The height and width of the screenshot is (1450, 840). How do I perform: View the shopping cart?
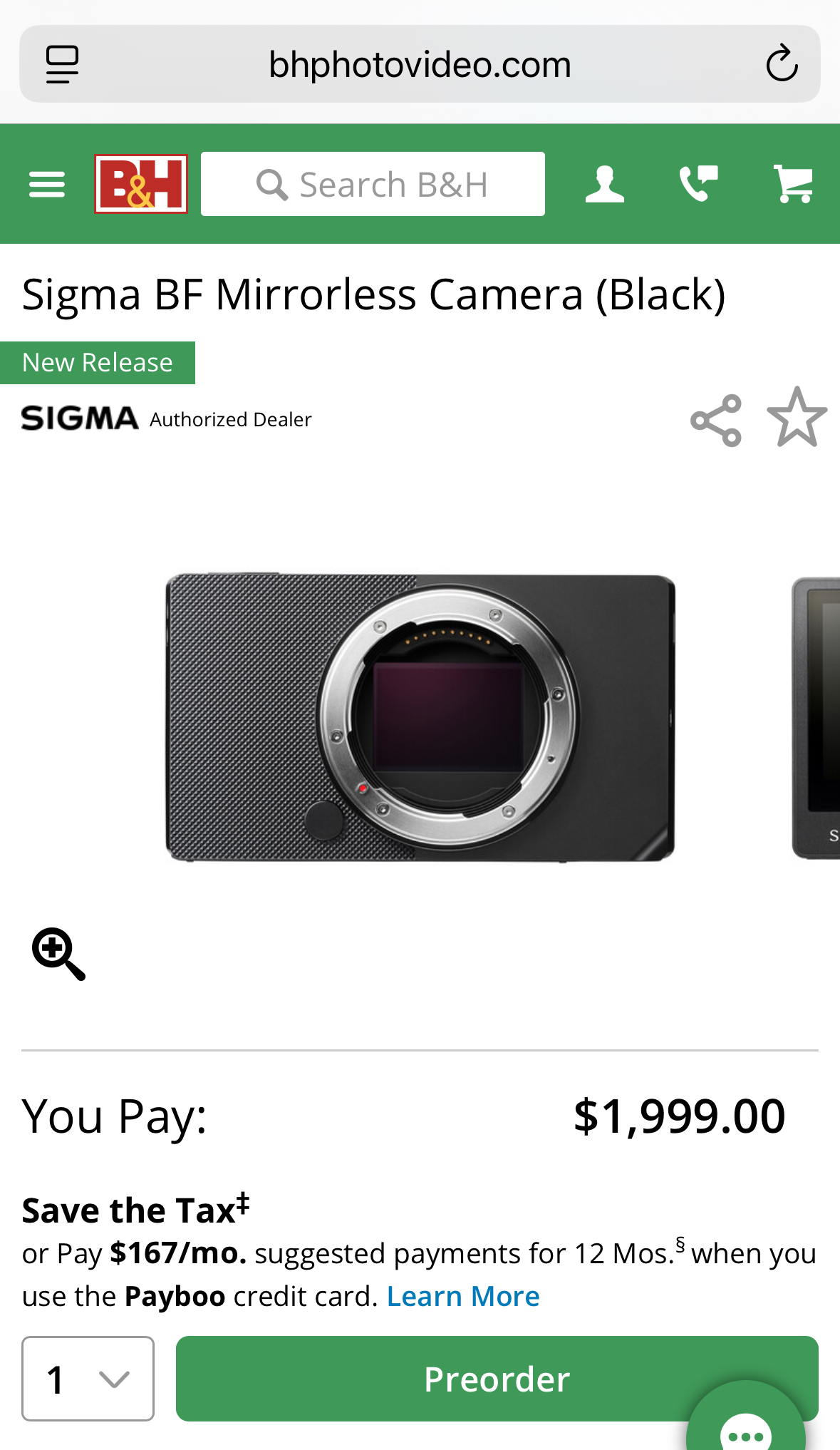pyautogui.click(x=793, y=185)
